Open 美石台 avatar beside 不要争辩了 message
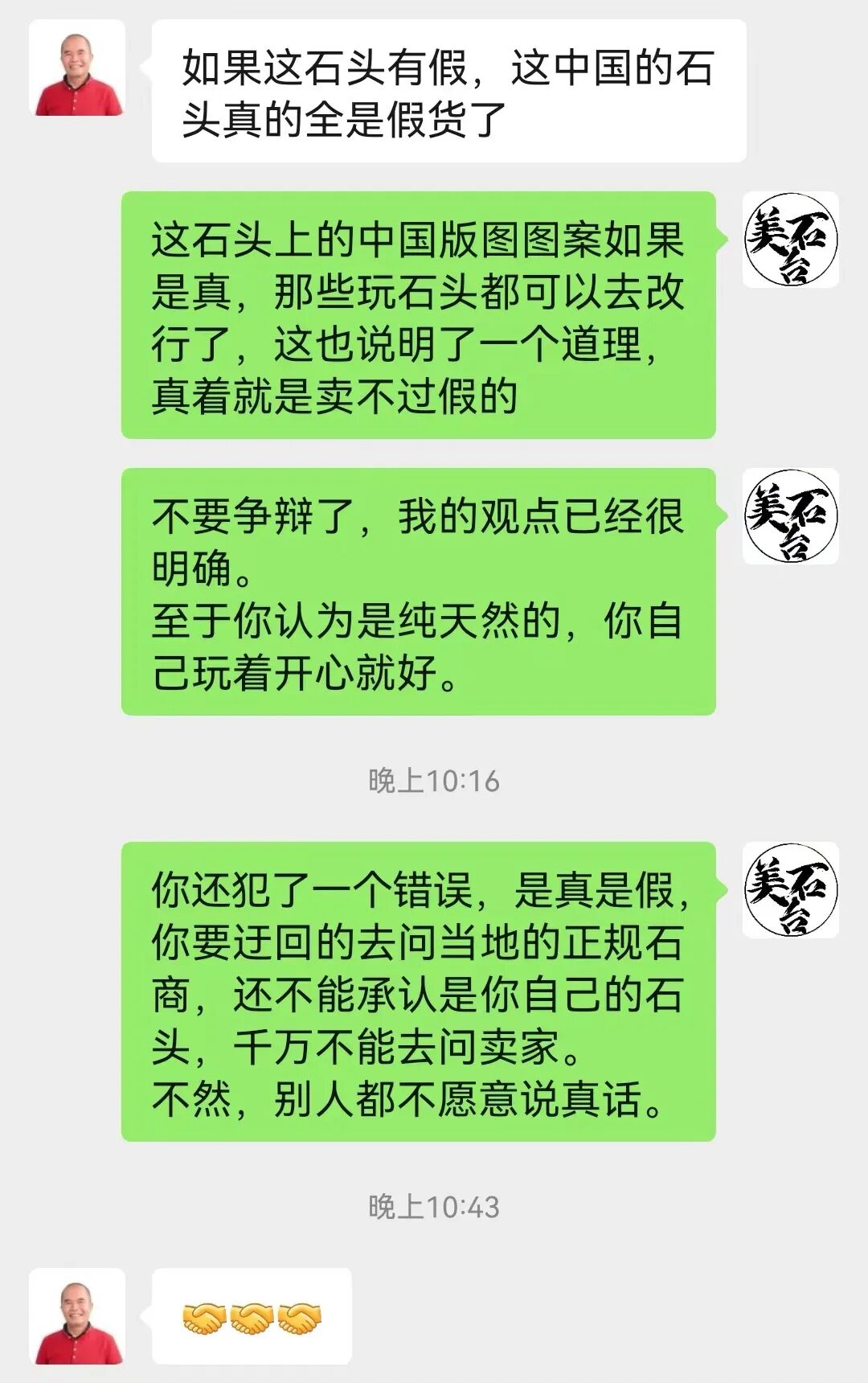Viewport: 868px width, 1383px height. point(791,516)
